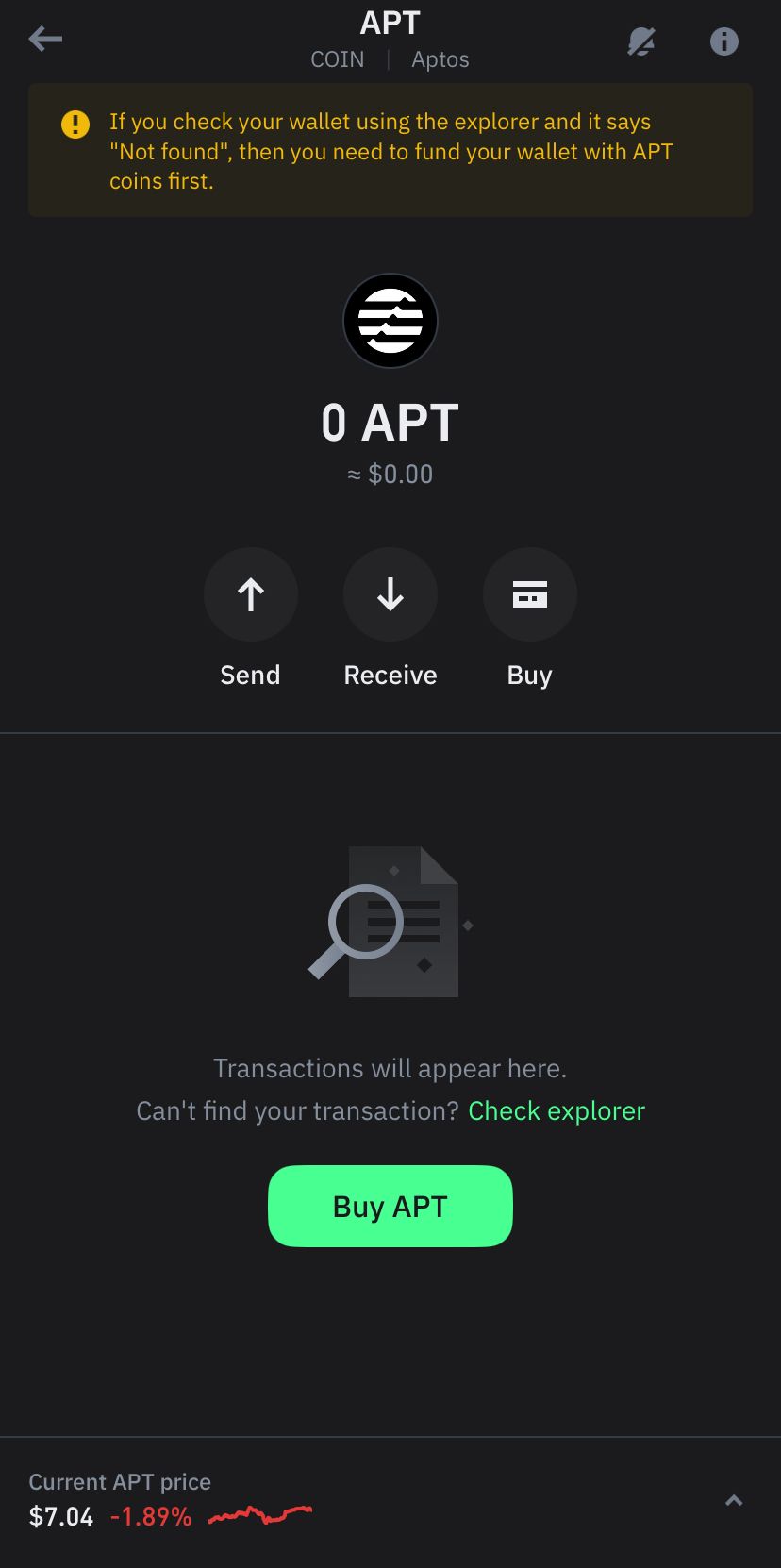
Task: Open the price alert bell icon
Action: click(x=641, y=42)
